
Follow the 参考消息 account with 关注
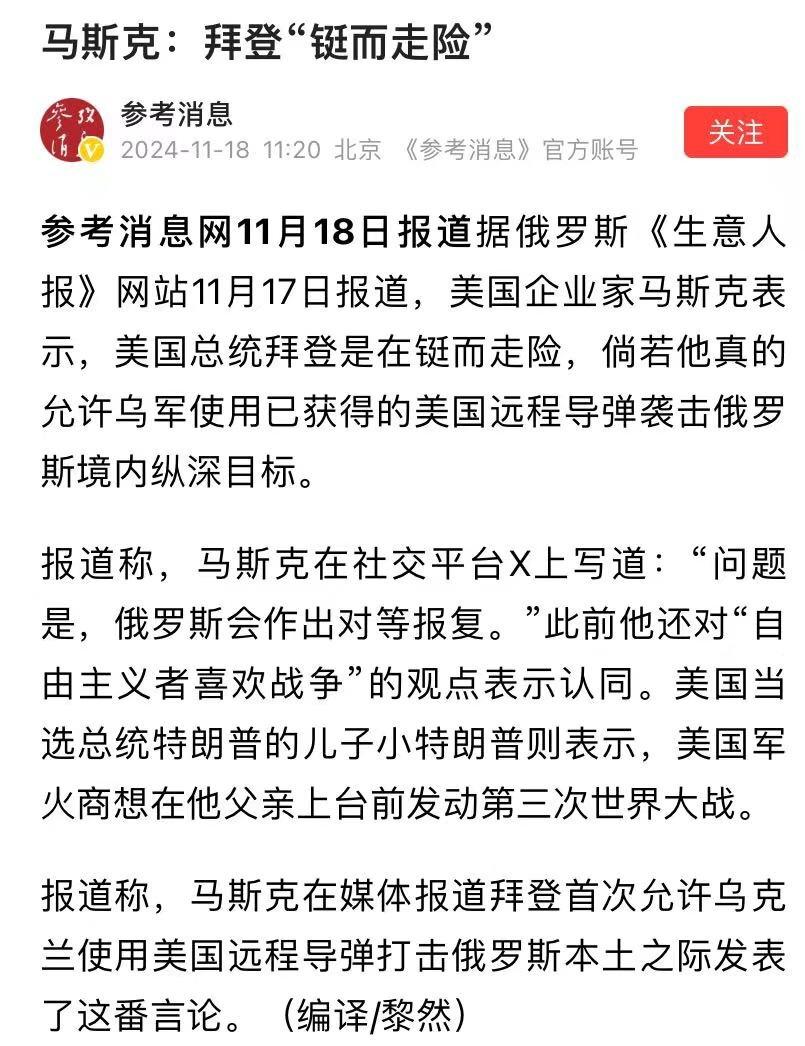pos(735,132)
